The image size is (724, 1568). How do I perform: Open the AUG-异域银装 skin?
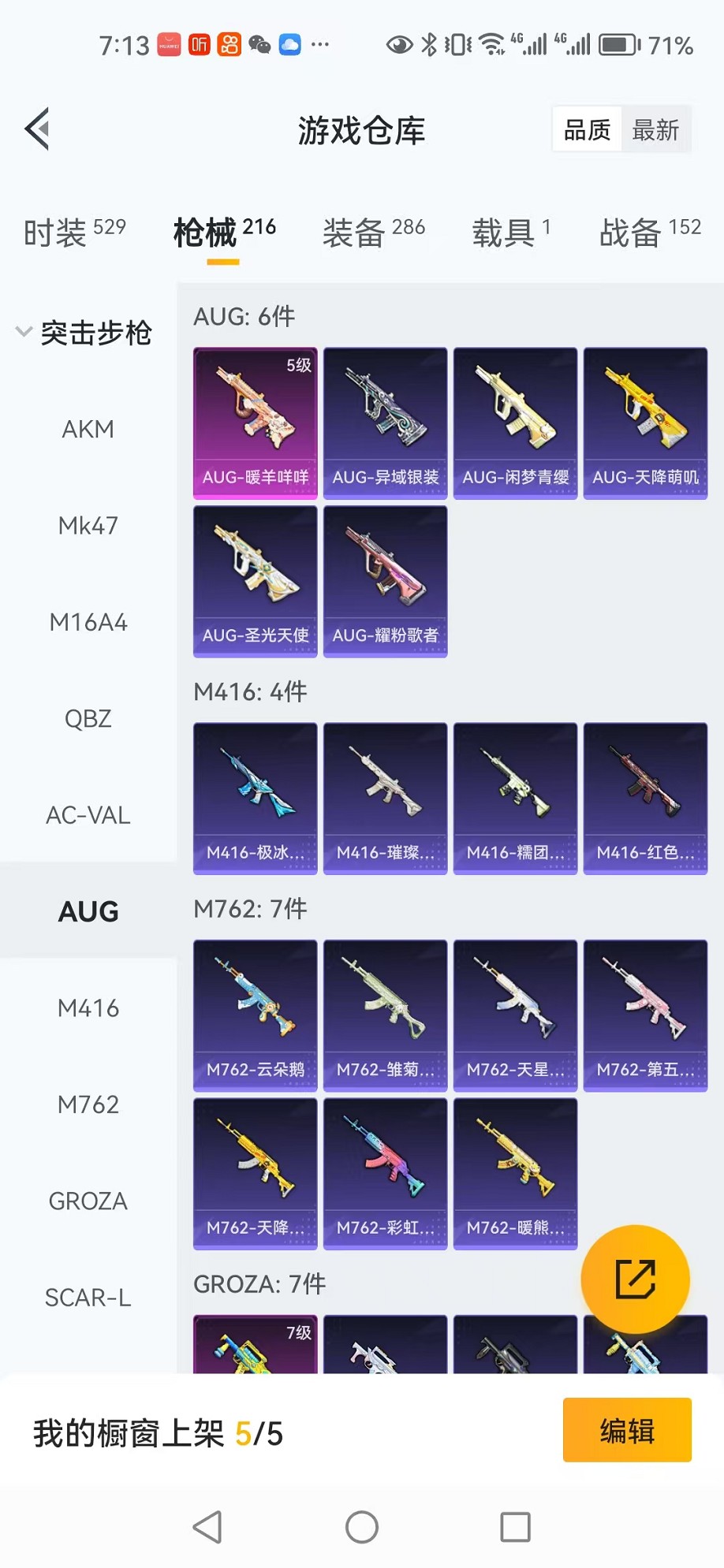[x=386, y=423]
